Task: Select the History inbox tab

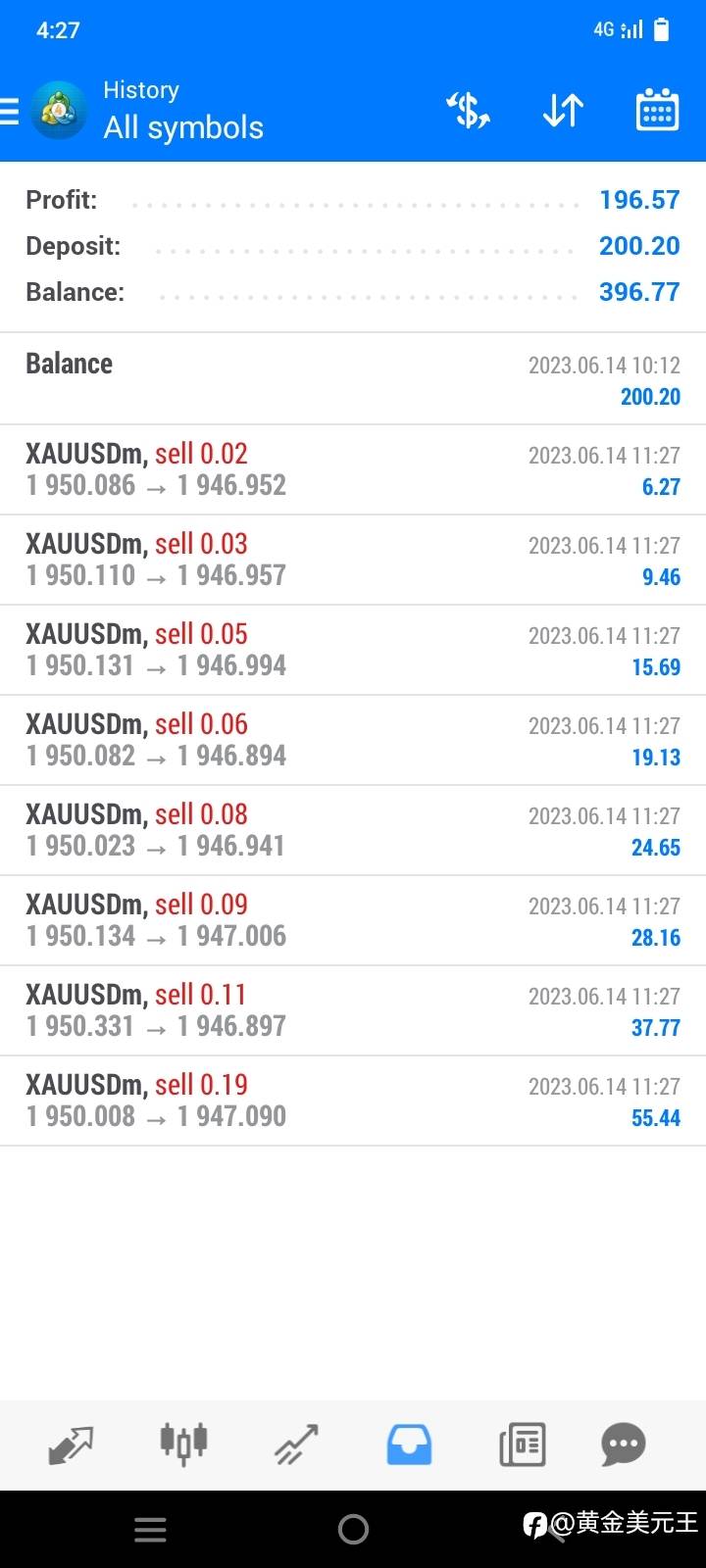Action: point(409,1444)
